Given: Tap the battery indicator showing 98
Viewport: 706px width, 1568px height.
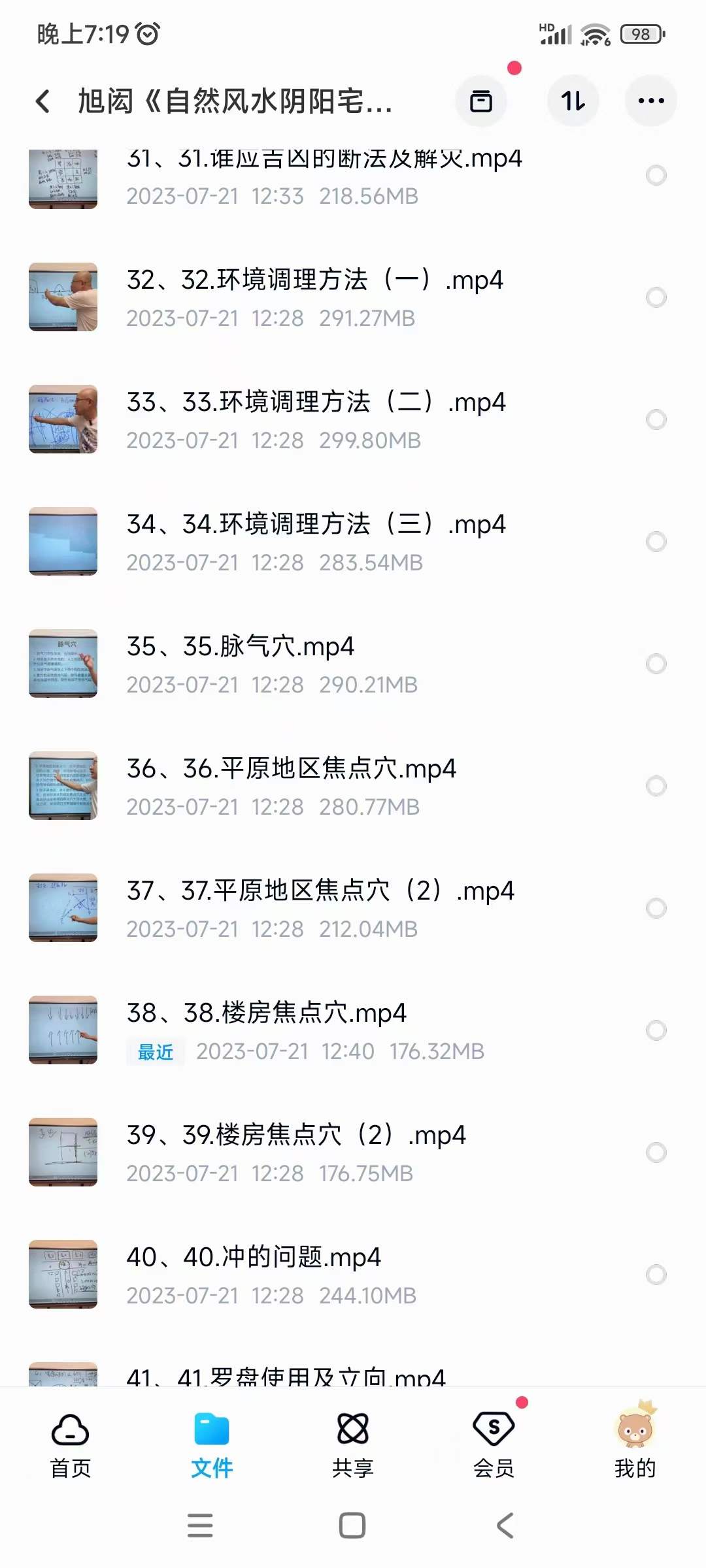Looking at the screenshot, I should click(641, 33).
